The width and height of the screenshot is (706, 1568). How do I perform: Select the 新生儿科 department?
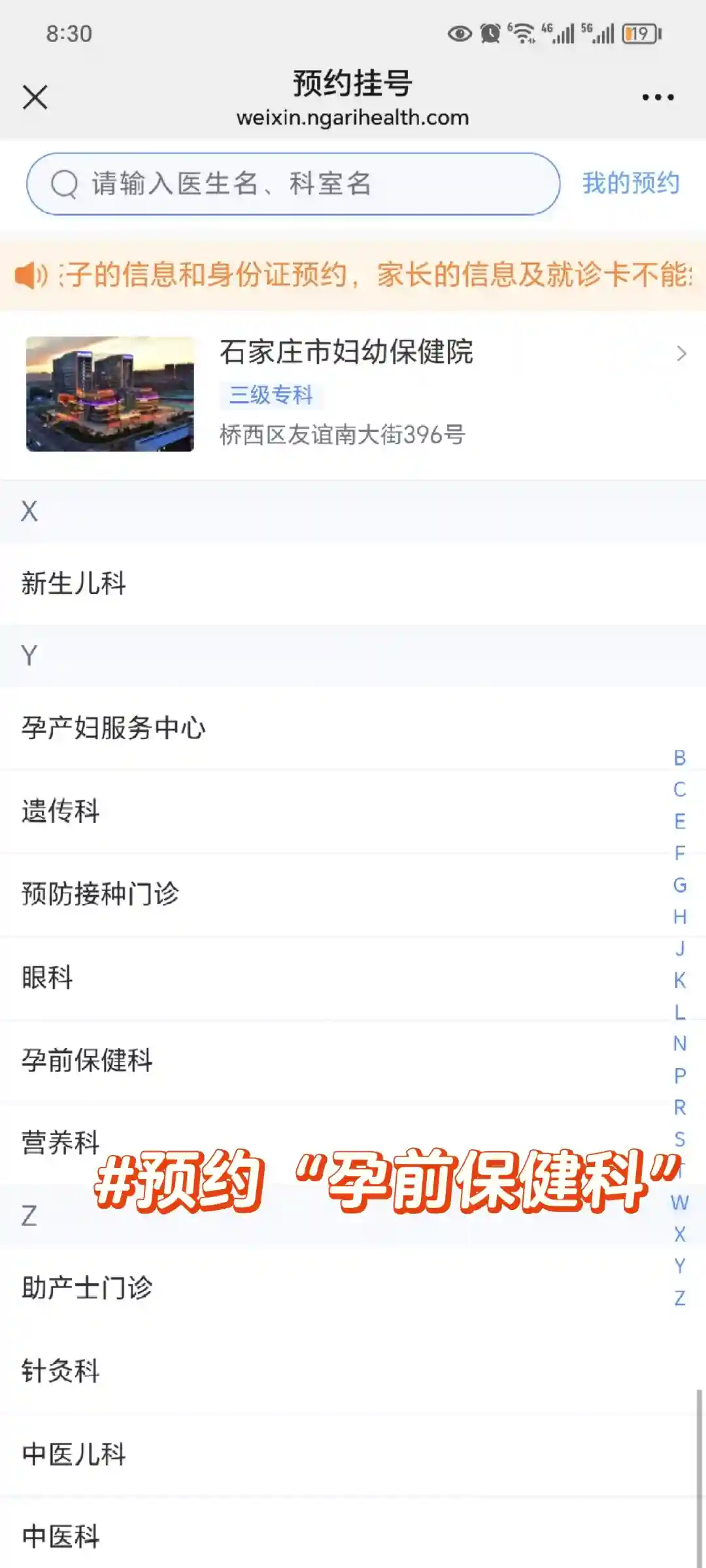74,583
